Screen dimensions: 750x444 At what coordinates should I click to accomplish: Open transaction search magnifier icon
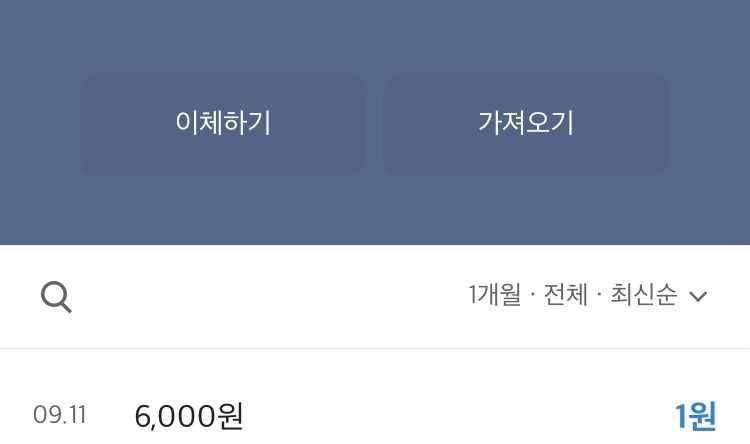click(56, 297)
